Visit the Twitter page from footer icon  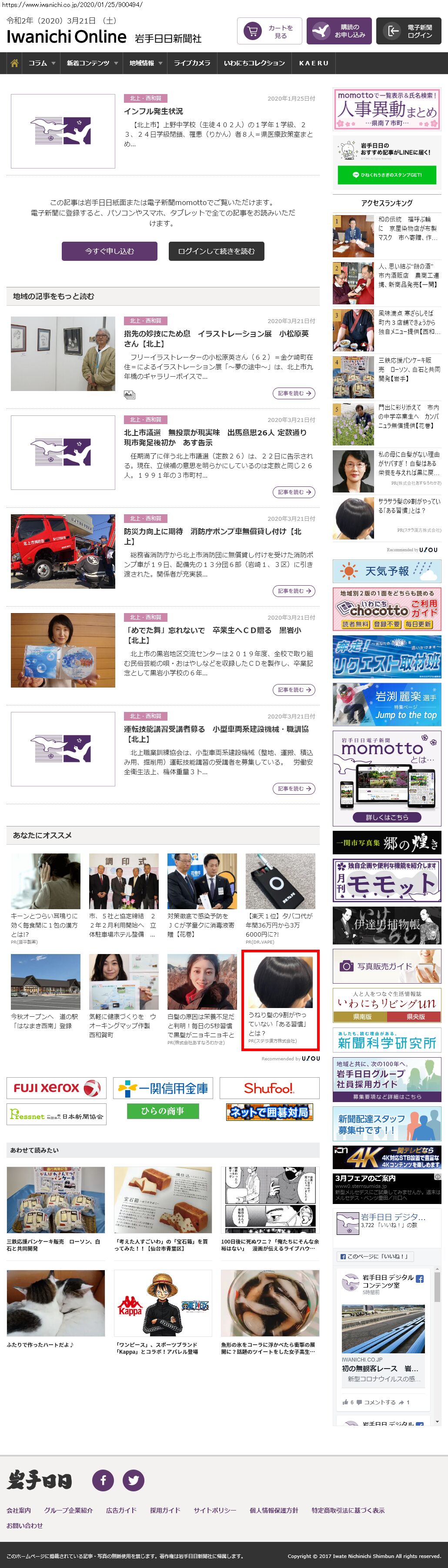133,1480
